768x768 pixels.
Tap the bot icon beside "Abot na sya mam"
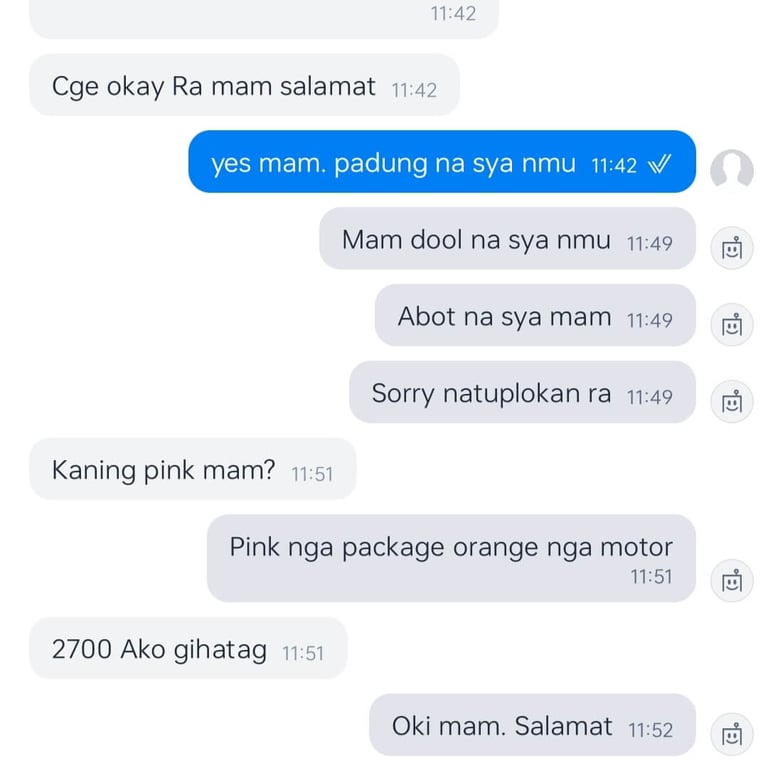coord(732,324)
